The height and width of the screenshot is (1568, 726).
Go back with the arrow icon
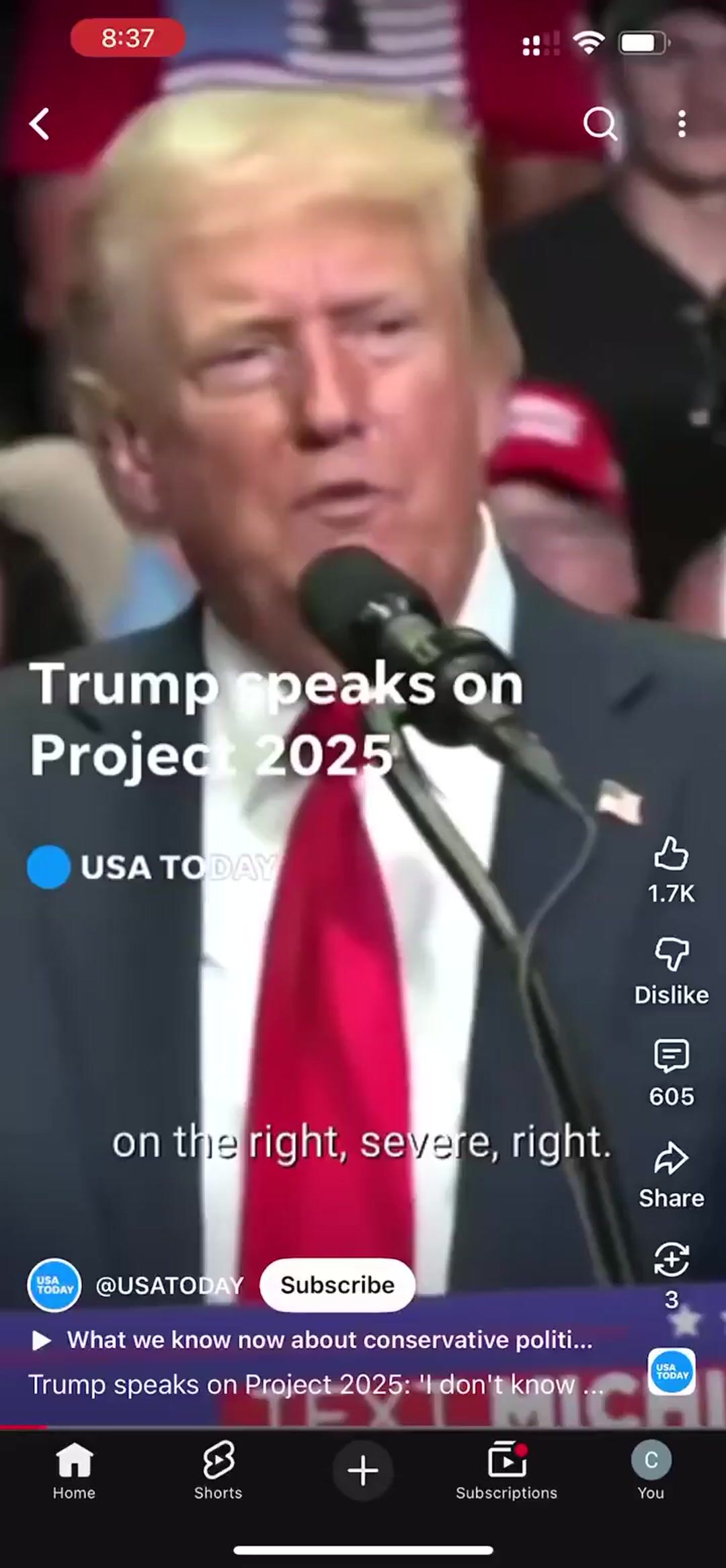40,124
